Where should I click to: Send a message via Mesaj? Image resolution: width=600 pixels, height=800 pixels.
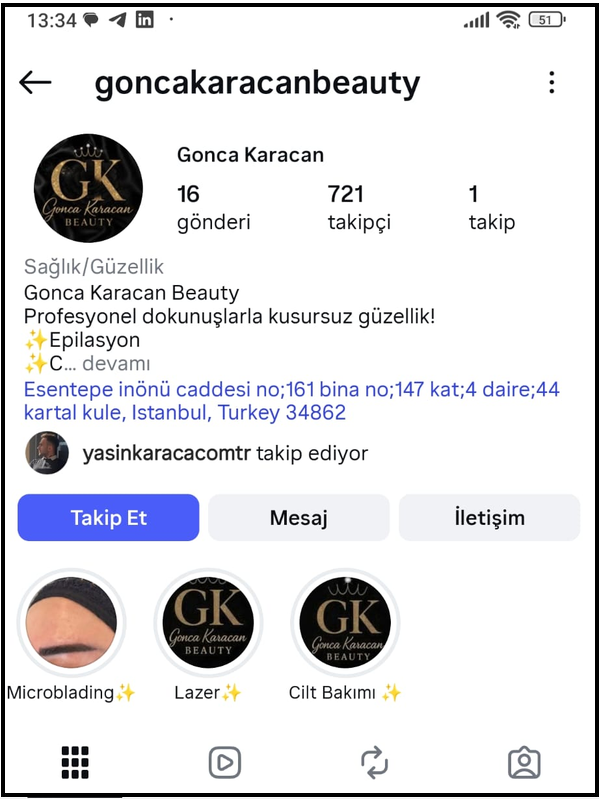[x=298, y=517]
